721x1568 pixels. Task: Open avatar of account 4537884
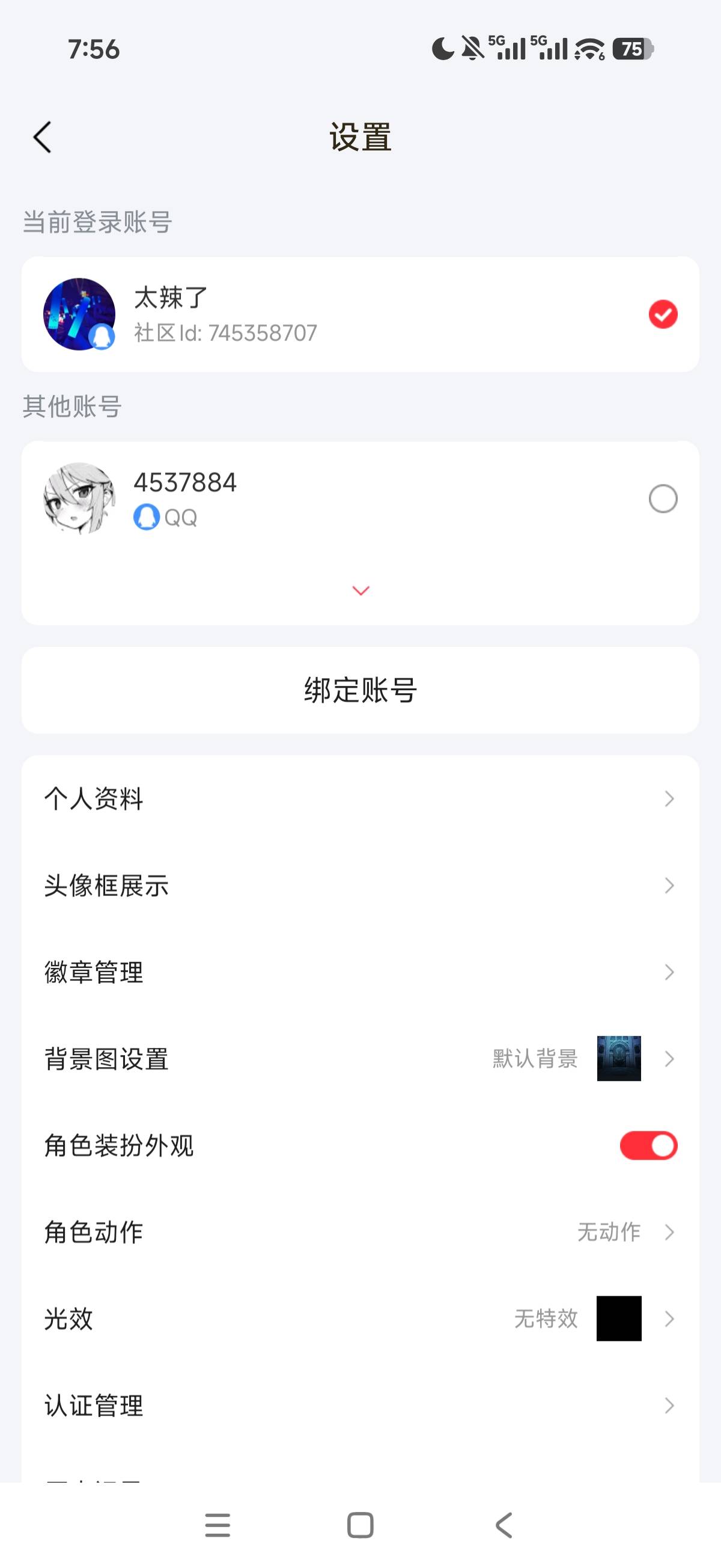[x=79, y=497]
